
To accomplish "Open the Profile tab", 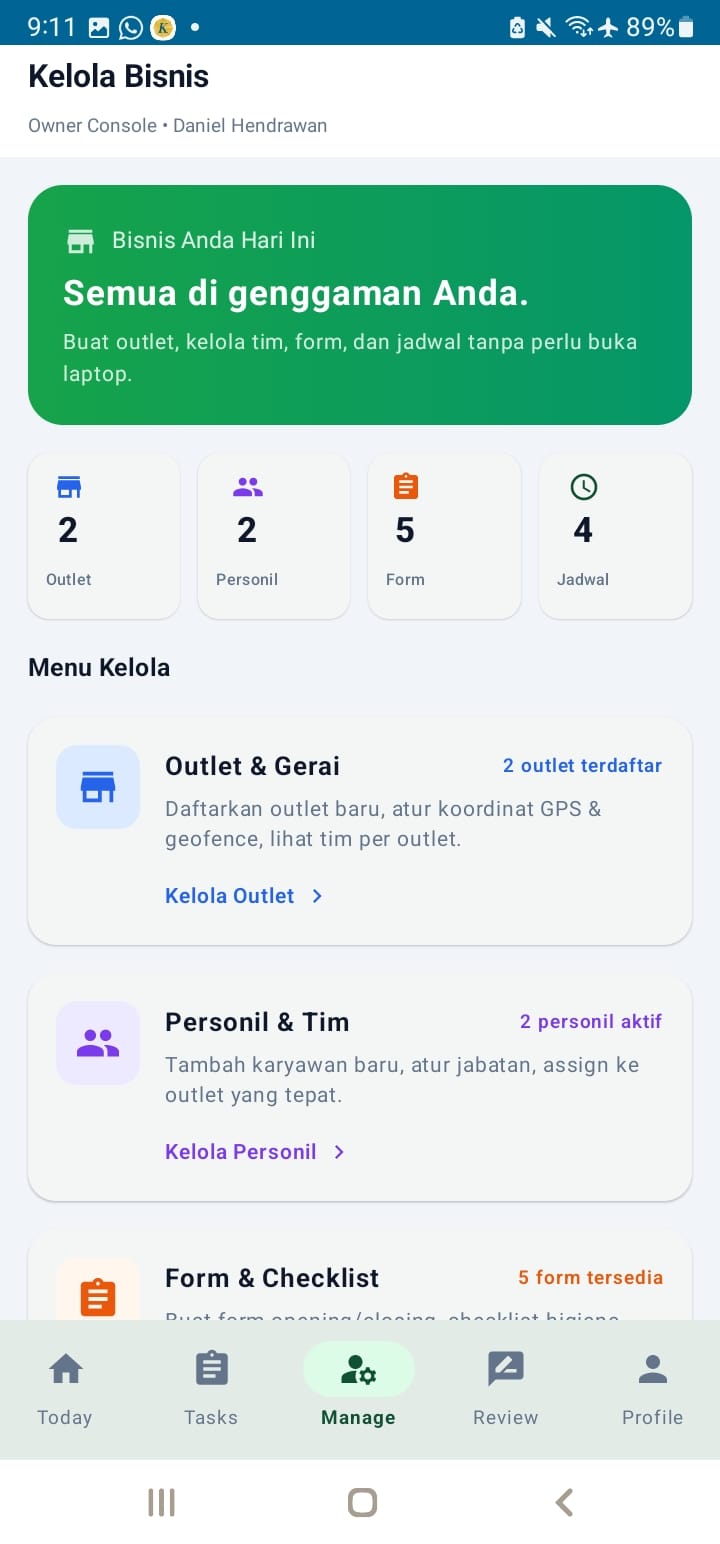I will pos(652,1389).
